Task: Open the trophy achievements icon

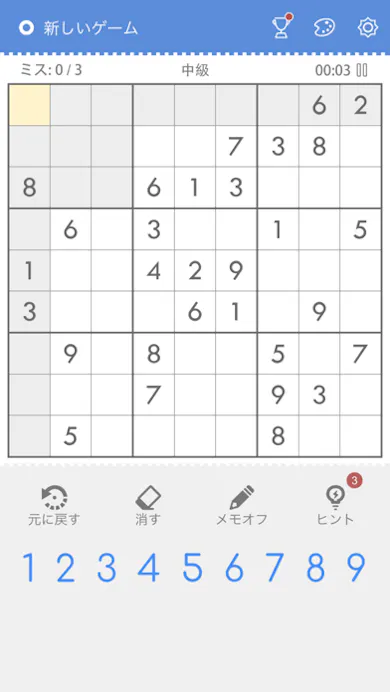Action: pos(282,26)
